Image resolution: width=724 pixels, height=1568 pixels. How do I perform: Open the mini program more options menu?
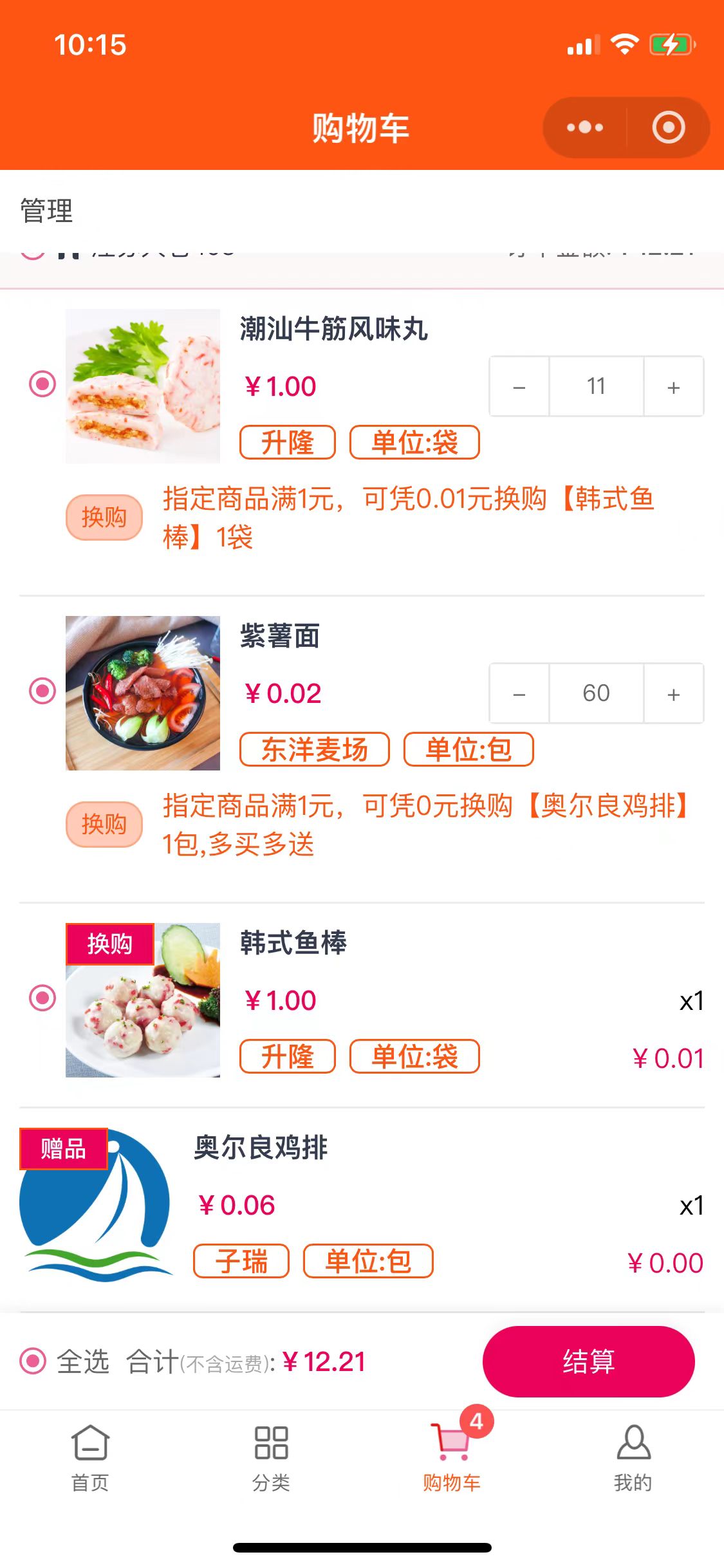coord(584,127)
